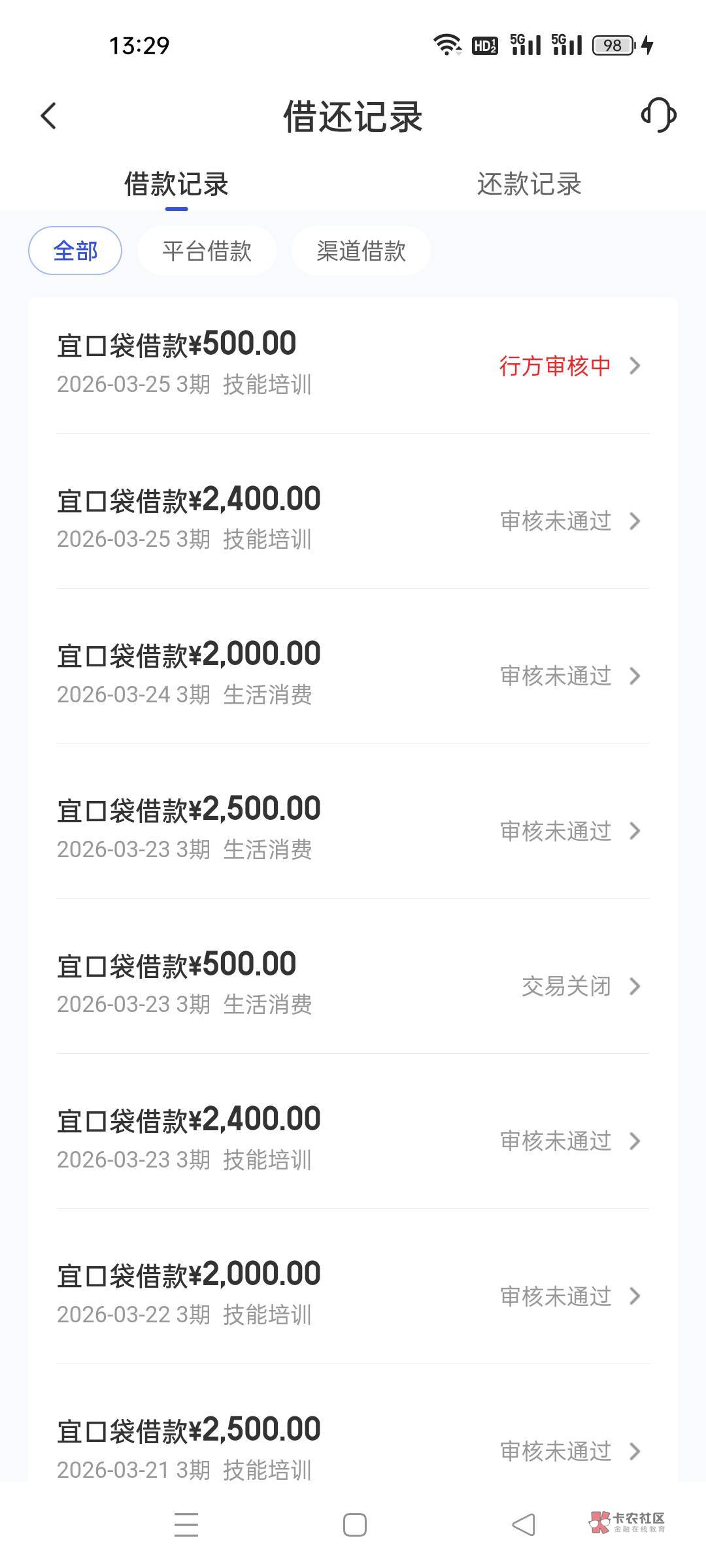Open recent apps from navigation bar
This screenshot has width=706, height=1568.
pyautogui.click(x=186, y=1525)
